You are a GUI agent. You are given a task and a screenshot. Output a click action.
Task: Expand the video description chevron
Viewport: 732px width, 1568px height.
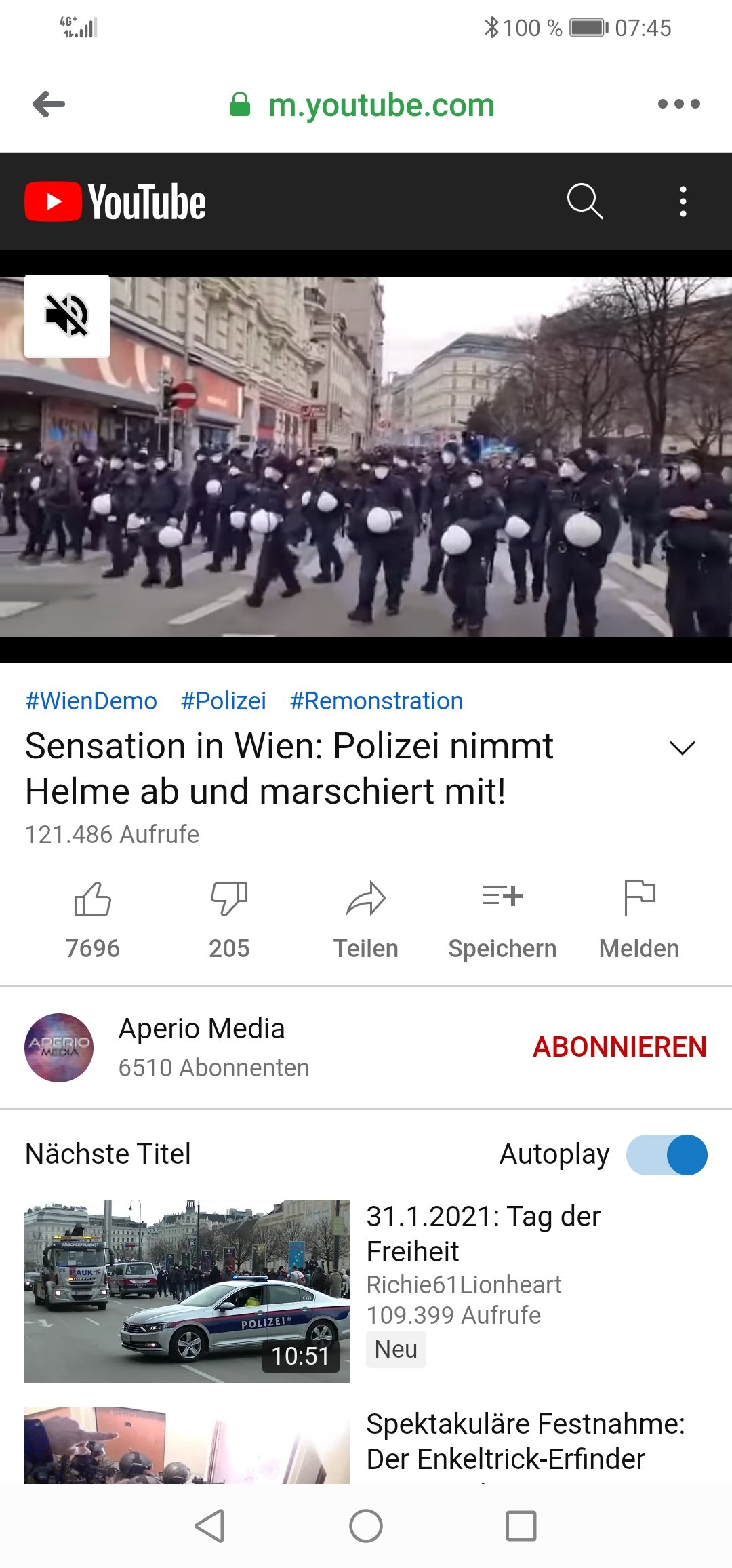[x=683, y=748]
